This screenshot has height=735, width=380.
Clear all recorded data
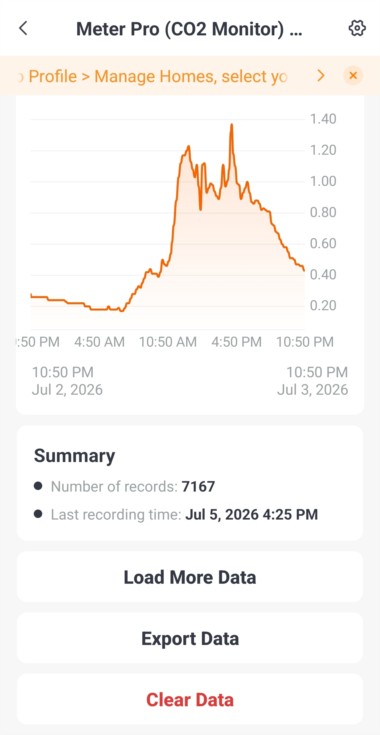[x=190, y=700]
